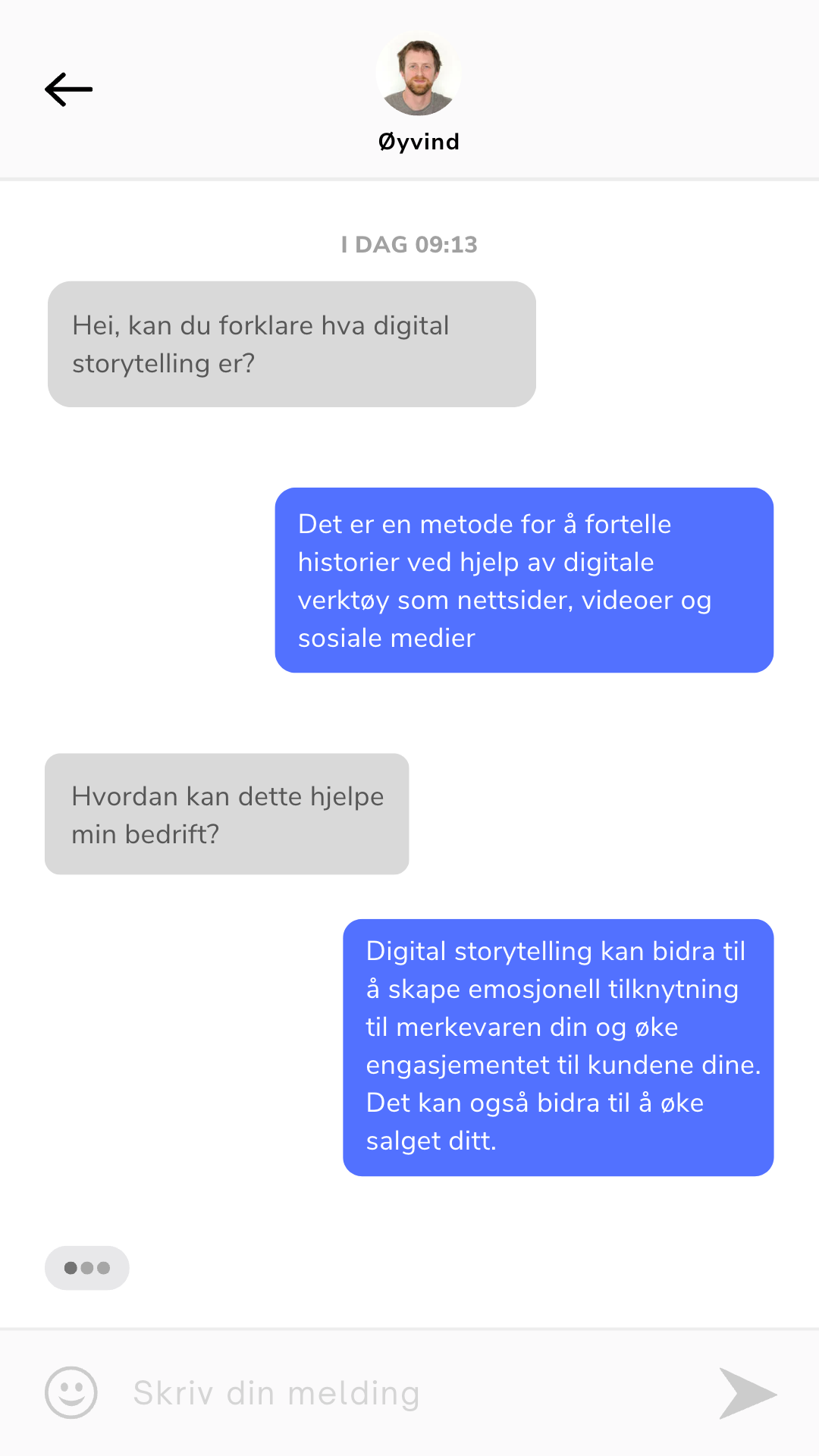Go back using the arrow icon
This screenshot has height=1456, width=819.
pos(68,89)
